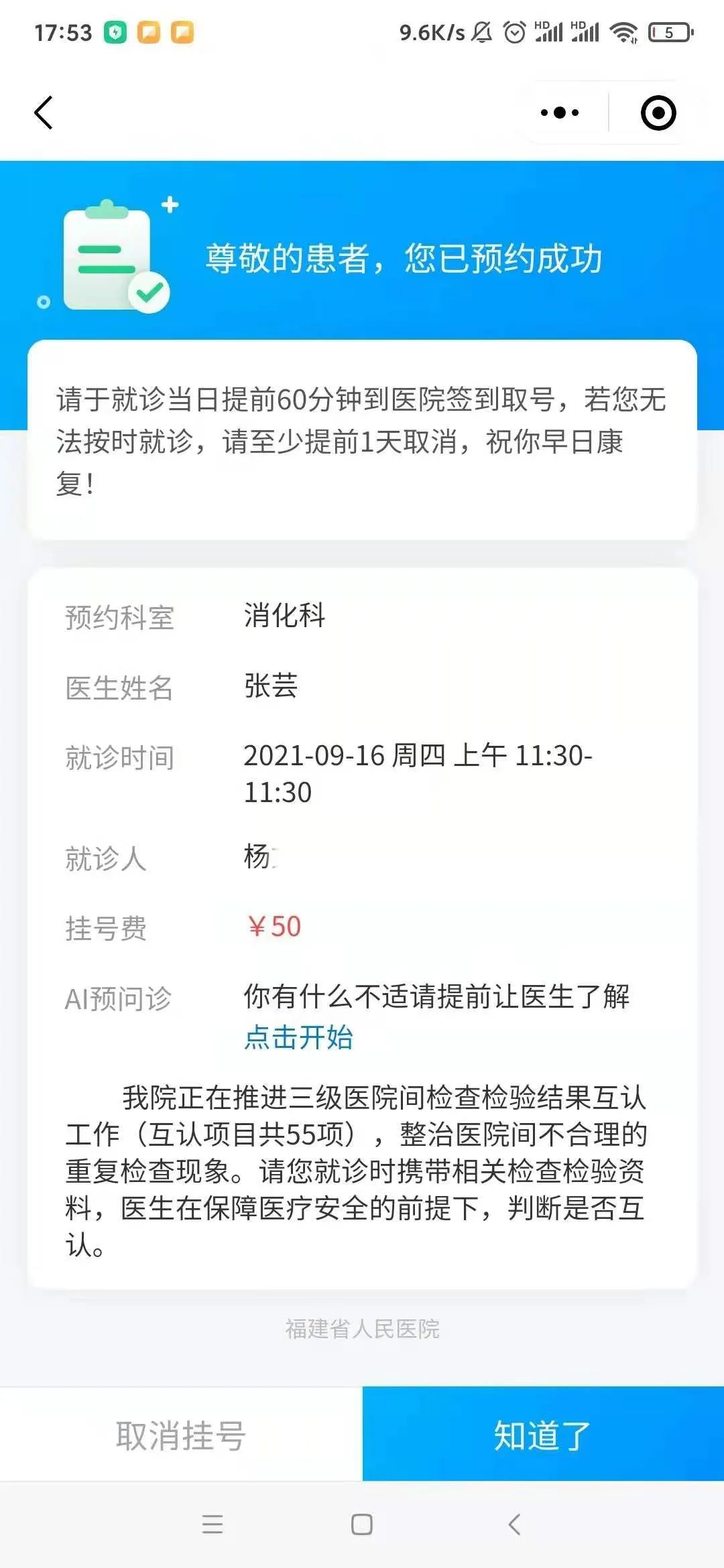
Task: Go to home screen via system bar
Action: tap(362, 1524)
